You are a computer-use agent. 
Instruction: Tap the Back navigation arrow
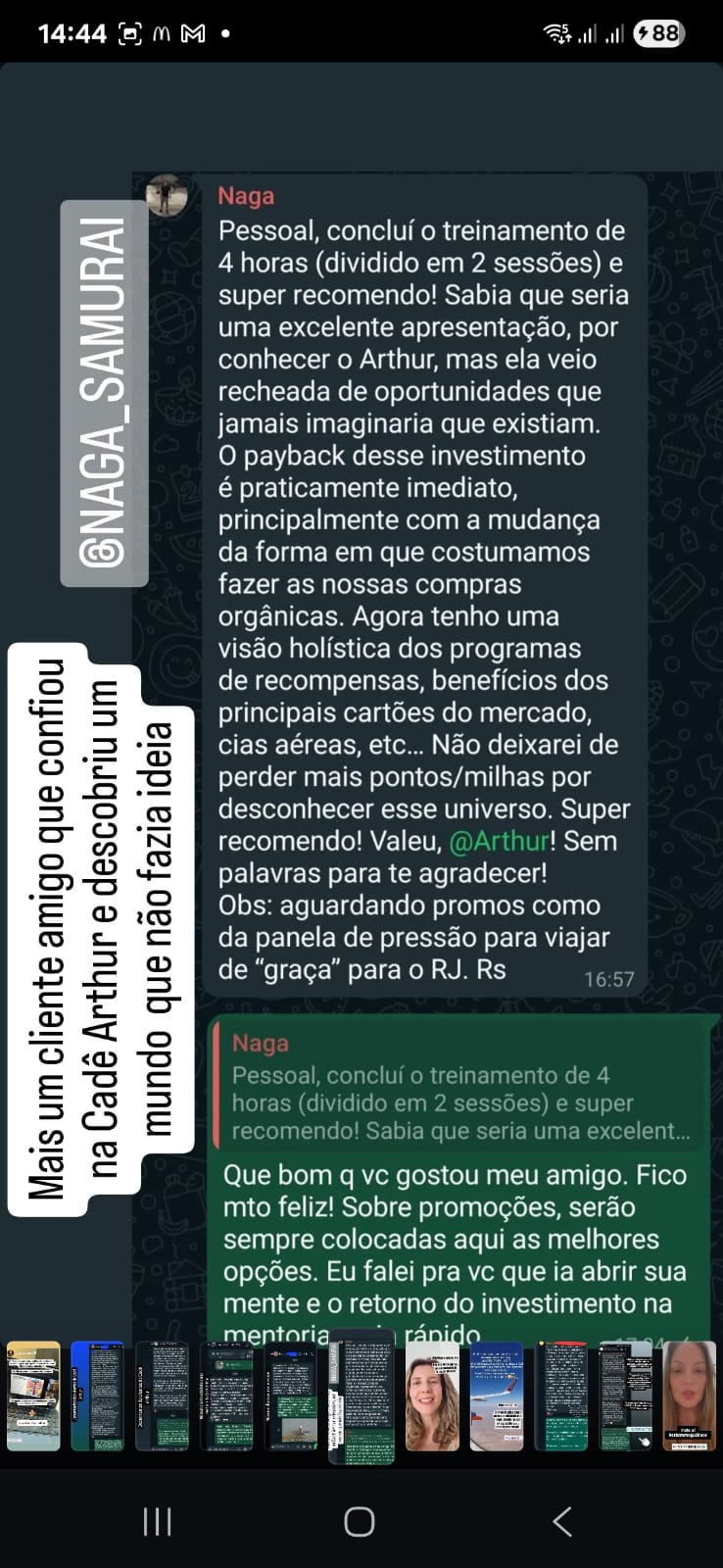pos(561,1522)
